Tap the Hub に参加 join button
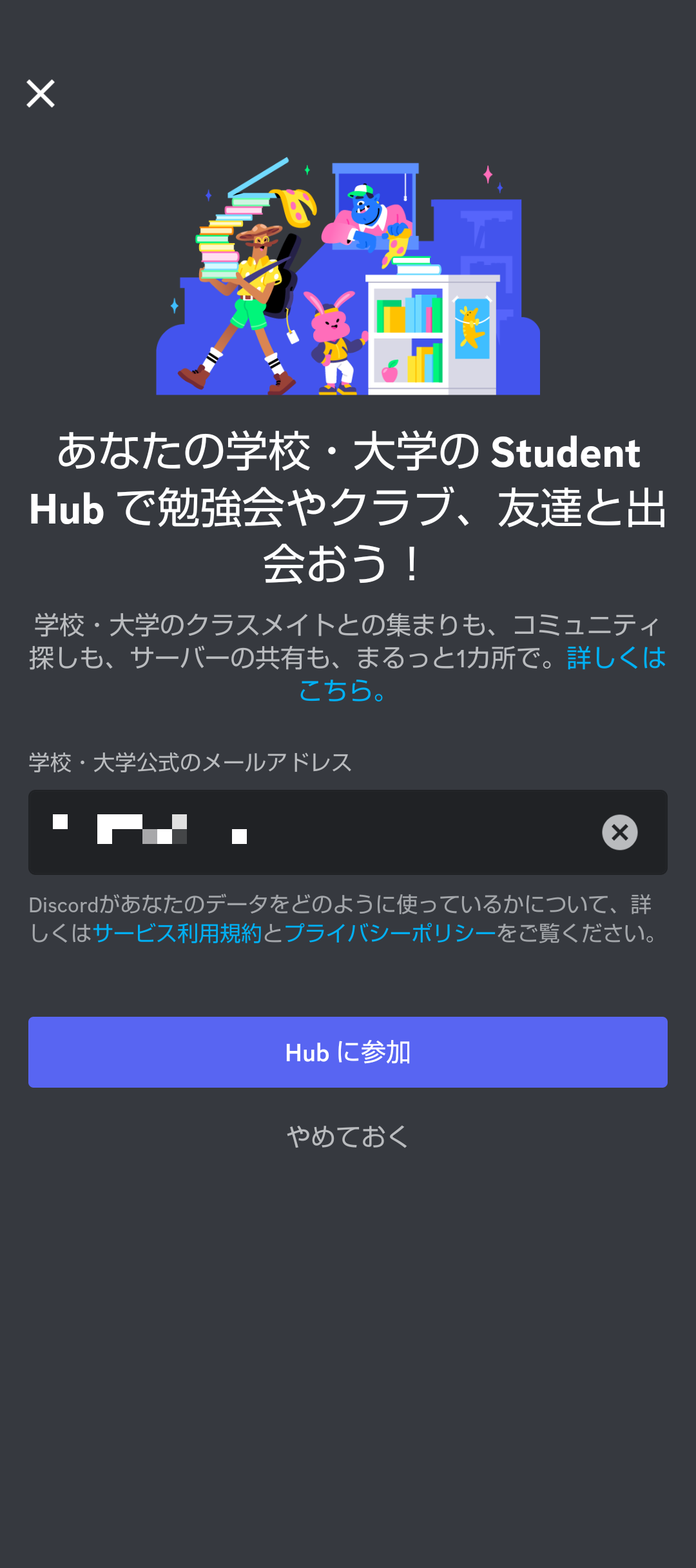Image resolution: width=696 pixels, height=1568 pixels. pos(348,1052)
